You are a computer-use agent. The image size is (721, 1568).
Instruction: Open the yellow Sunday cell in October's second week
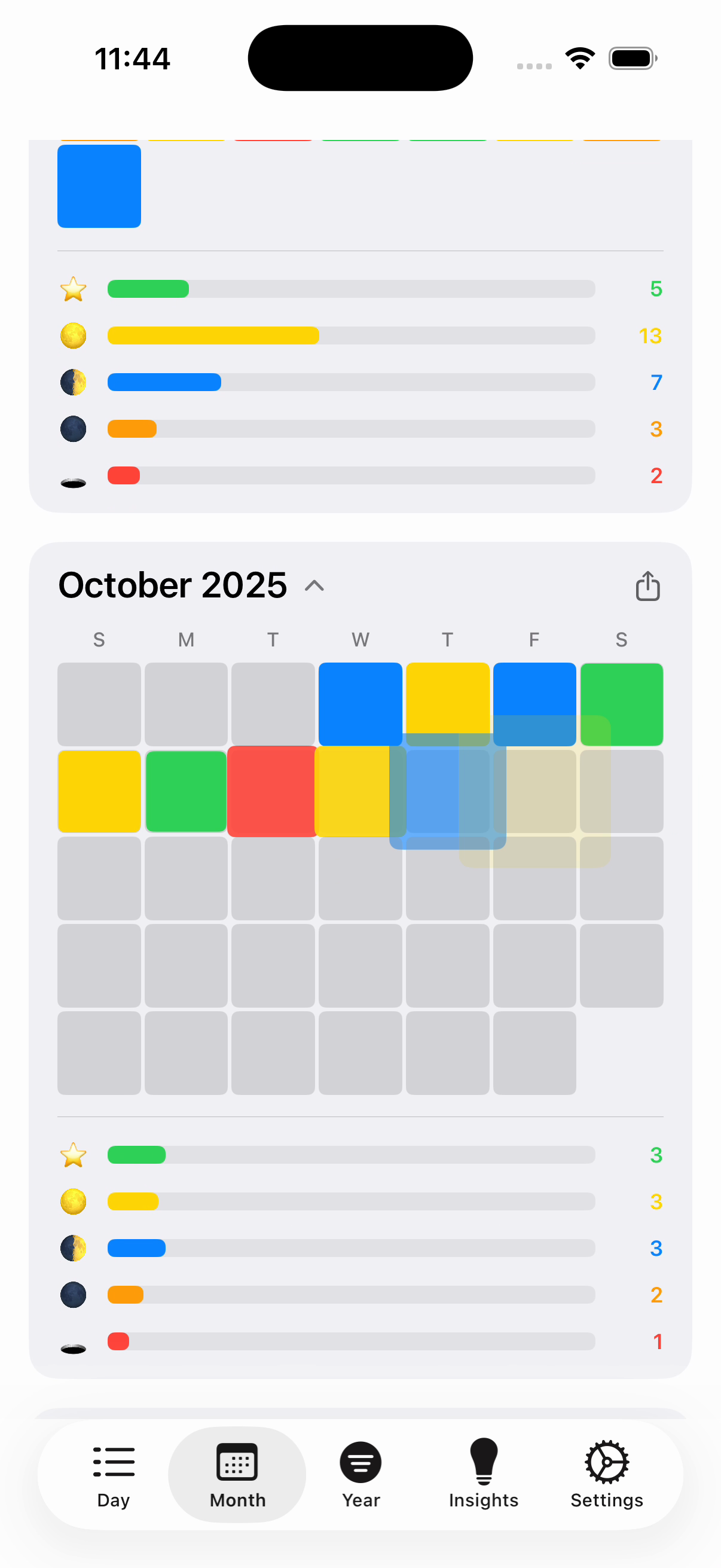pyautogui.click(x=99, y=791)
